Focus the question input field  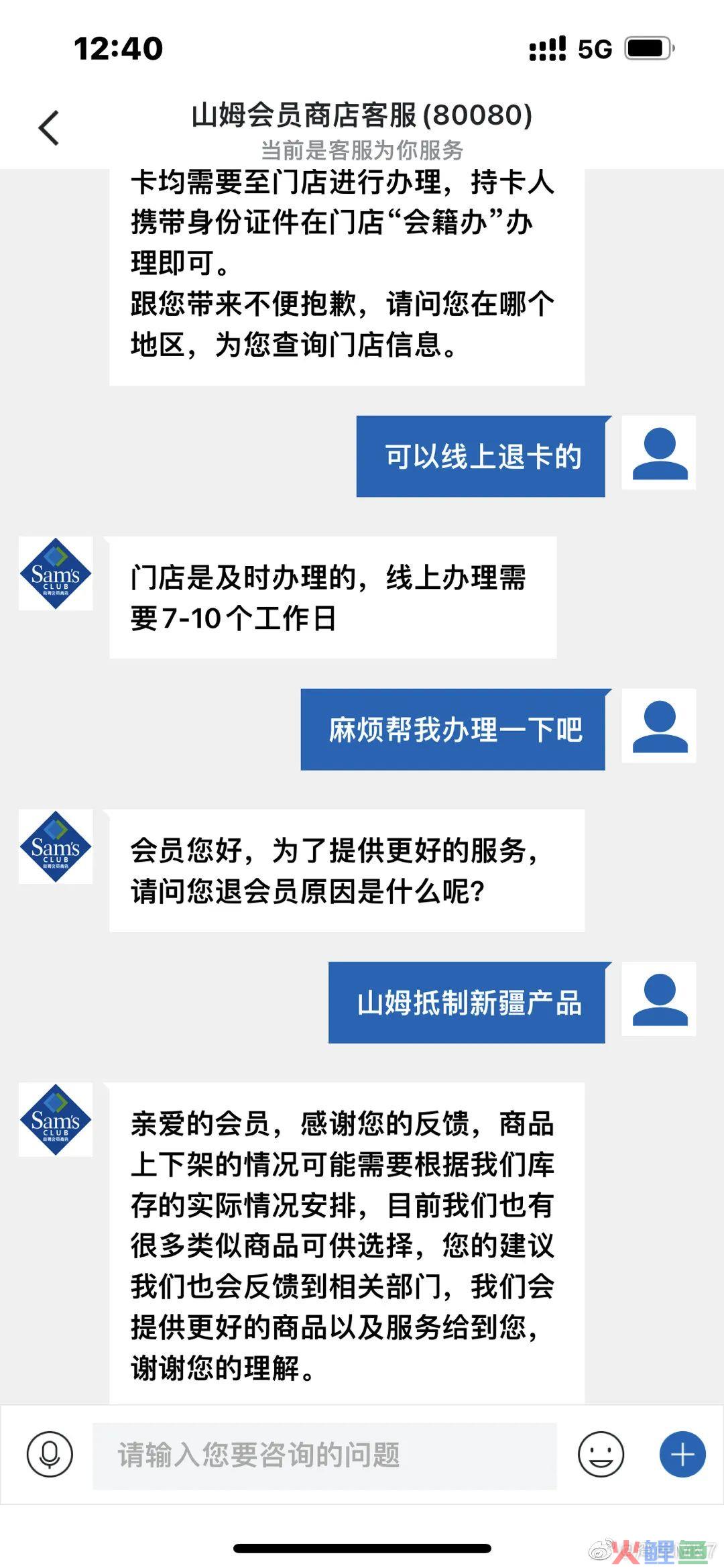pos(324,1455)
